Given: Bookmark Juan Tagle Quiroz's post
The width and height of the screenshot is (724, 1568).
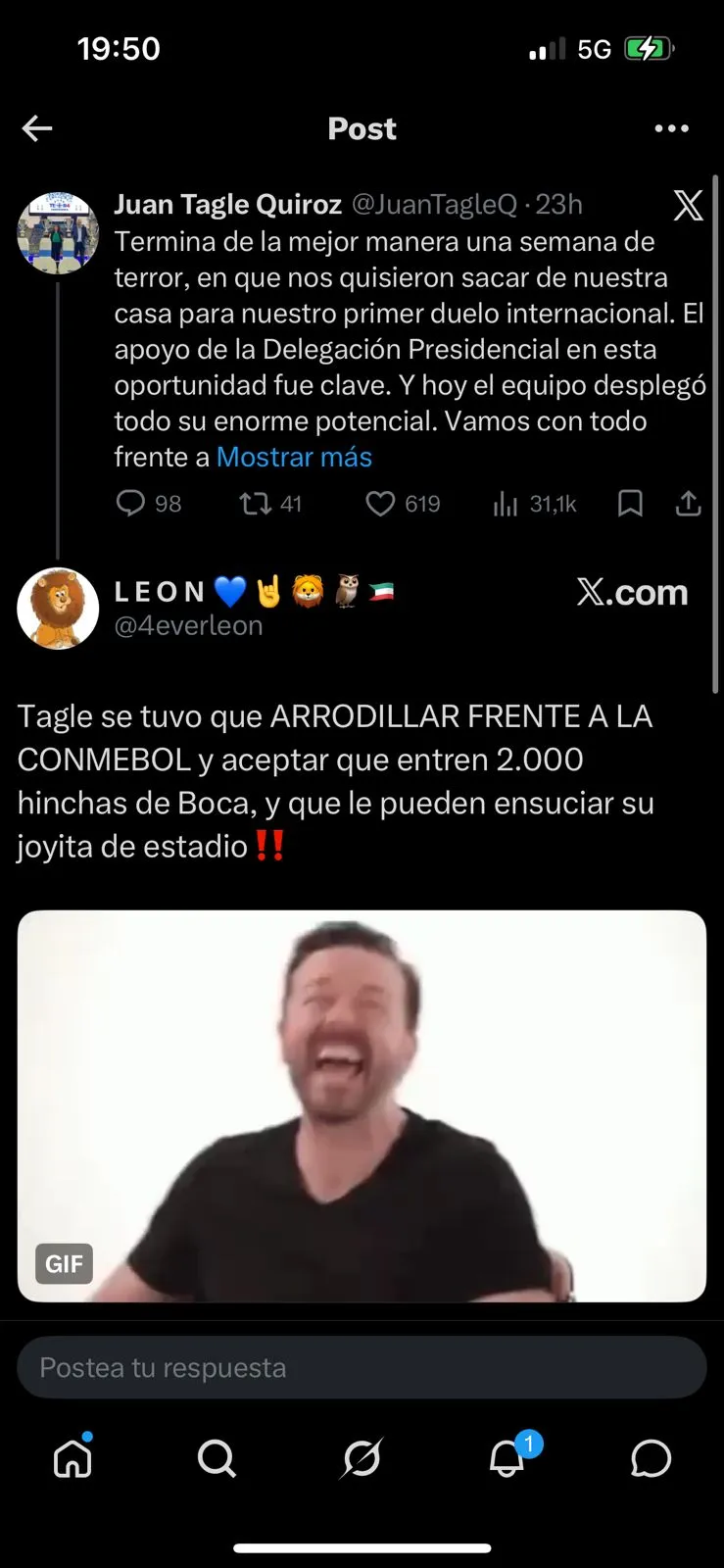Looking at the screenshot, I should coord(630,504).
